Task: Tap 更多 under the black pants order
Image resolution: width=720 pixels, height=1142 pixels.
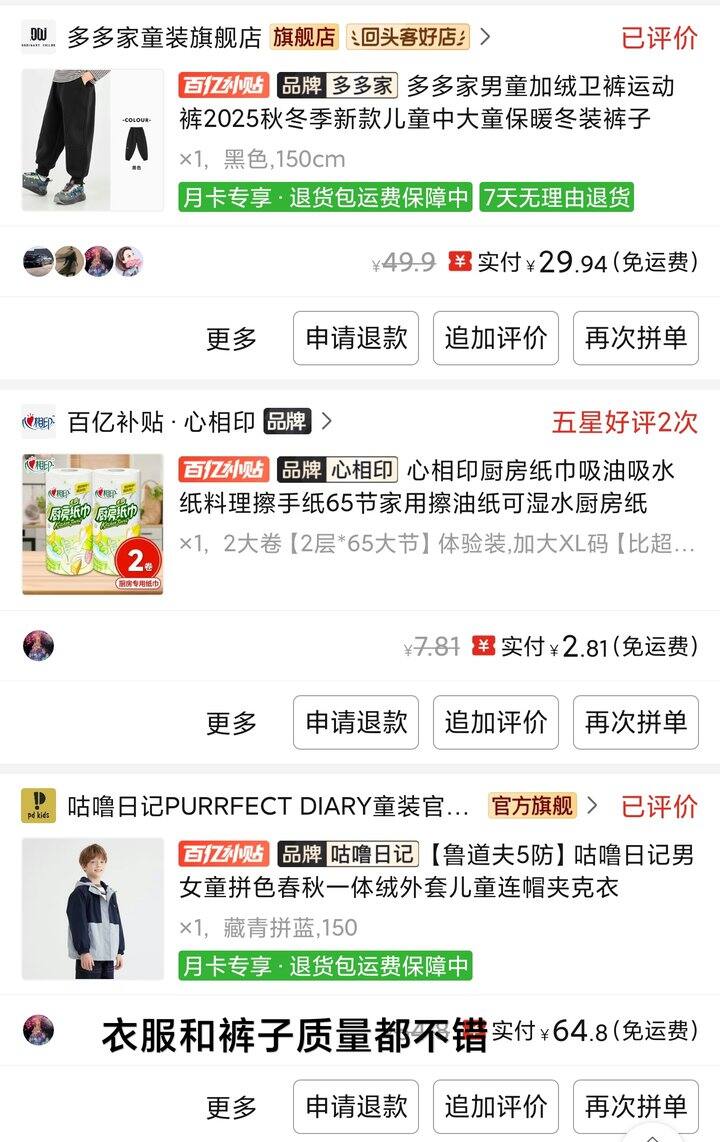Action: [231, 339]
